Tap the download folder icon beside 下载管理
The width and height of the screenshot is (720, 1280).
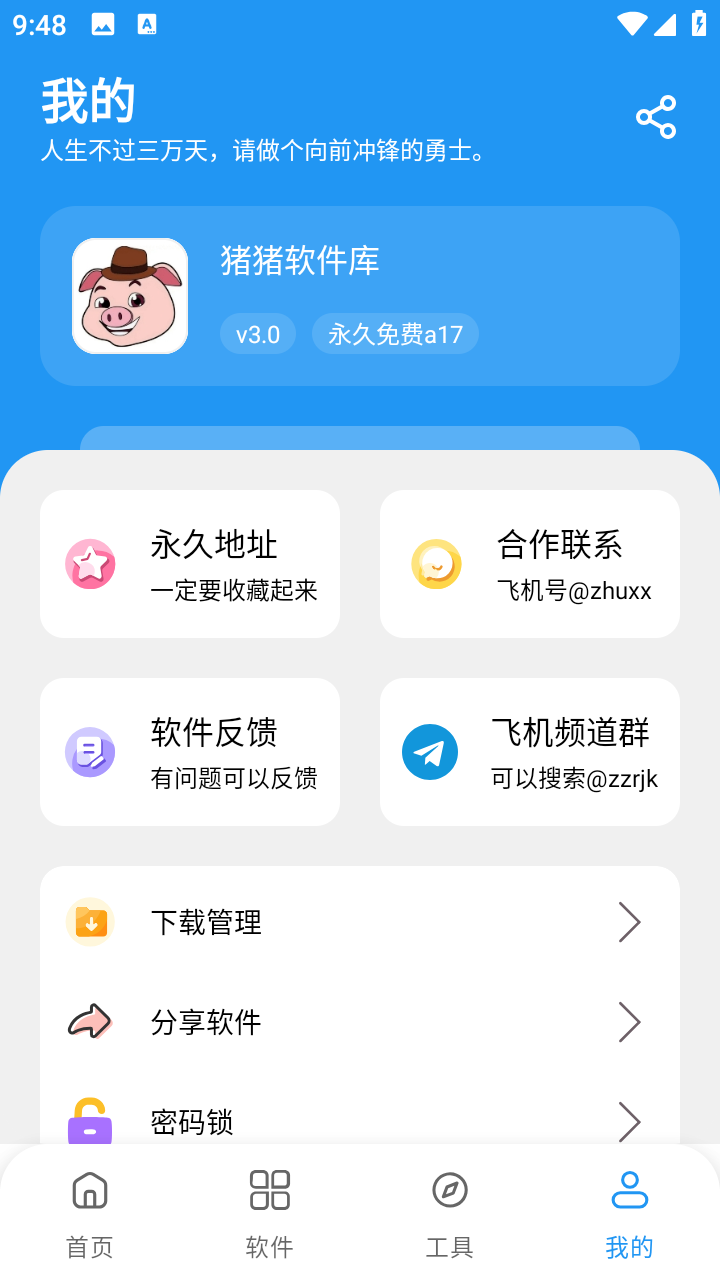[x=90, y=922]
